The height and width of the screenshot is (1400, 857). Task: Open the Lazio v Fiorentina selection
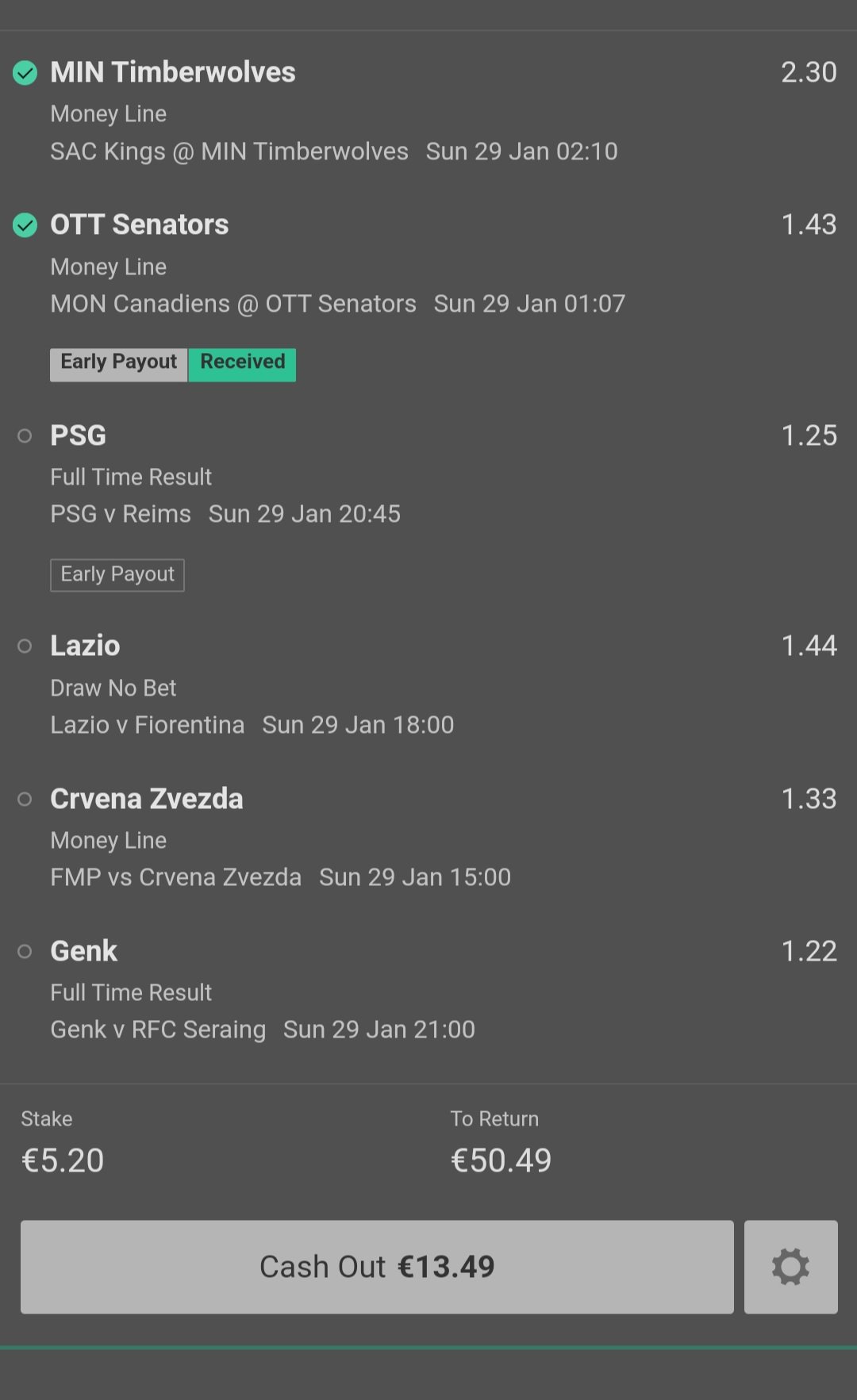click(x=428, y=685)
